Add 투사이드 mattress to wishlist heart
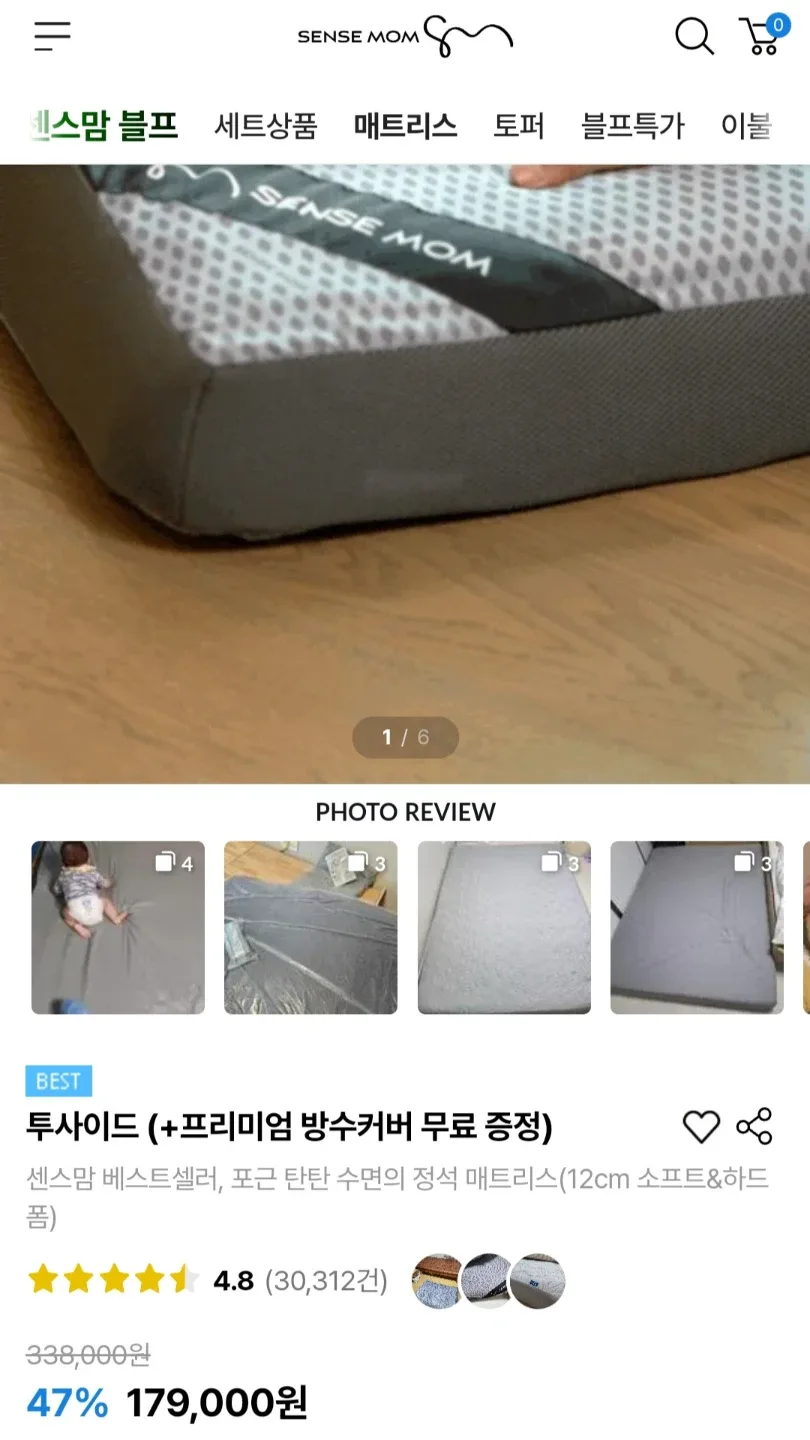810x1440 pixels. [x=701, y=1127]
